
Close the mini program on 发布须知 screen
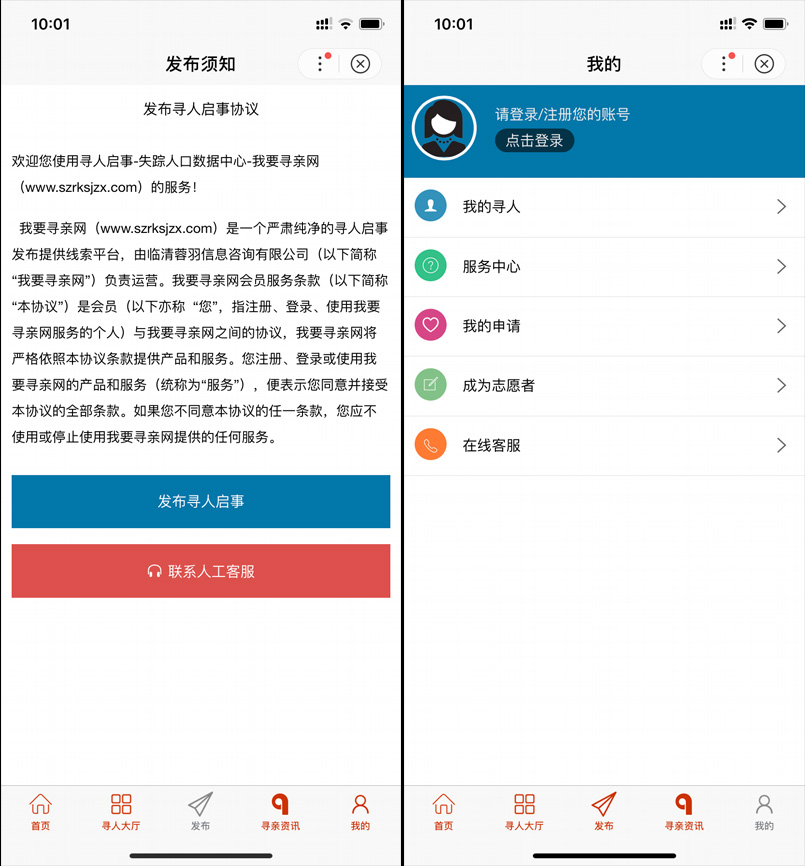361,64
